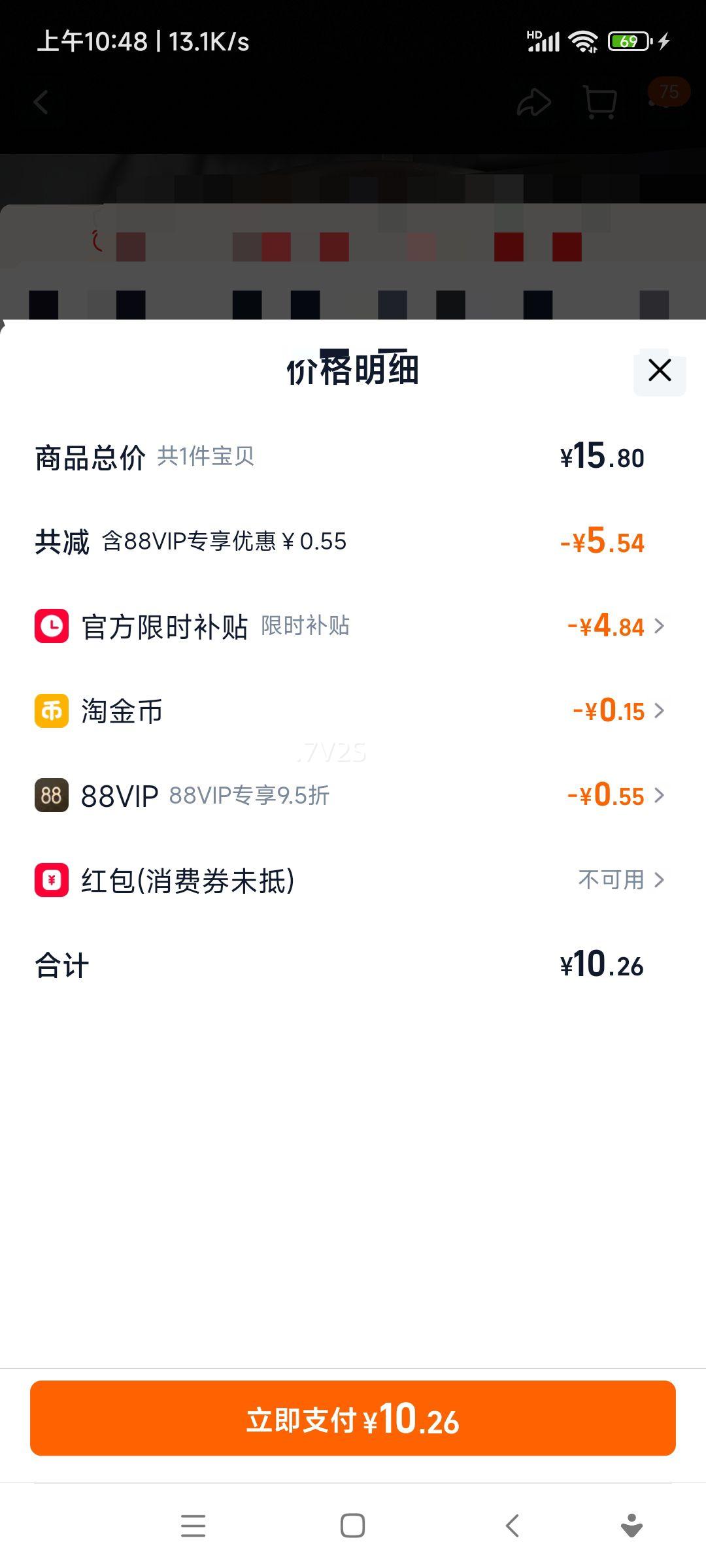Expand the 88VIP 9.5折 discount row
Image resolution: width=706 pixels, height=1568 pixels.
660,795
